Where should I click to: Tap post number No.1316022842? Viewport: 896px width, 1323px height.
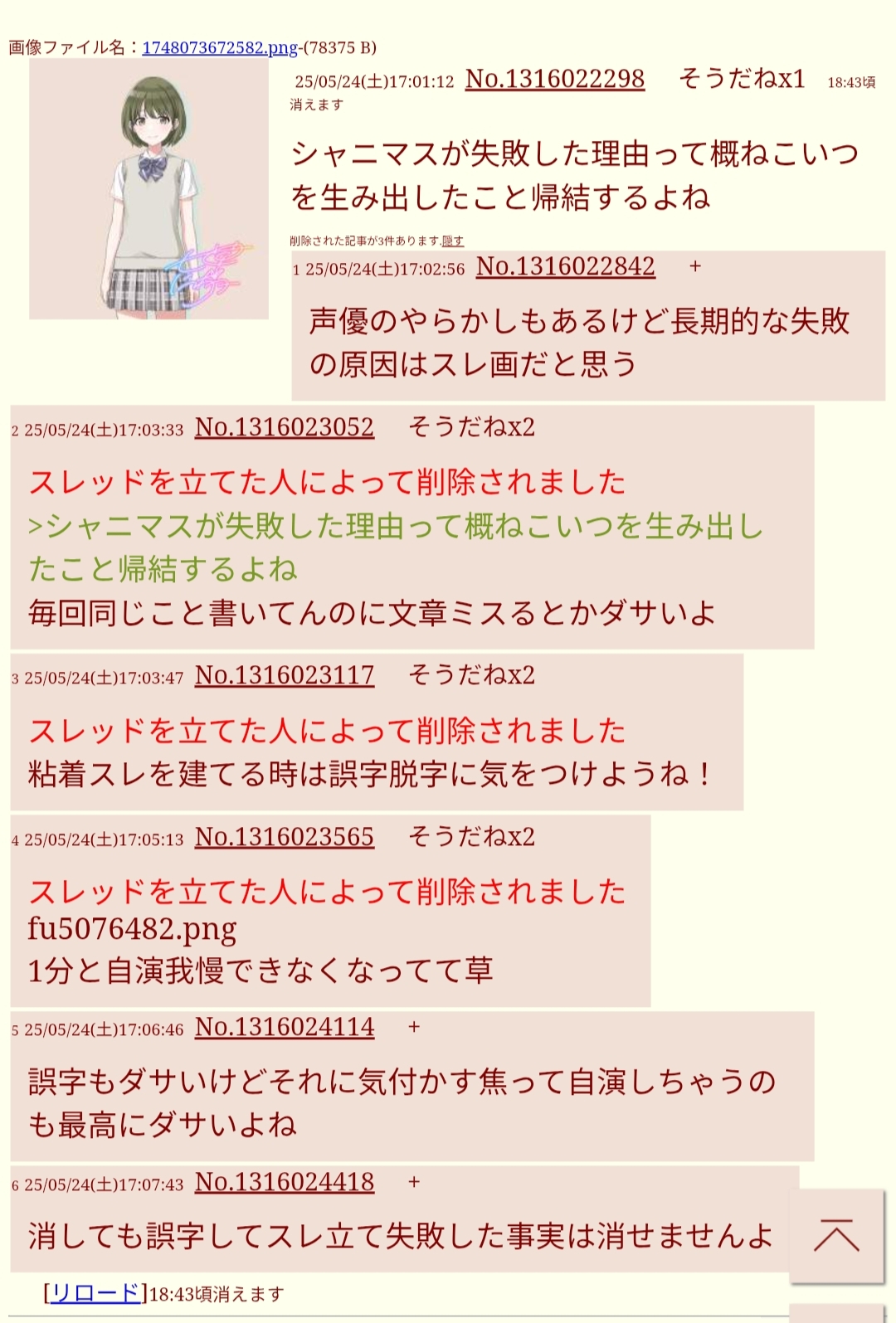click(565, 266)
